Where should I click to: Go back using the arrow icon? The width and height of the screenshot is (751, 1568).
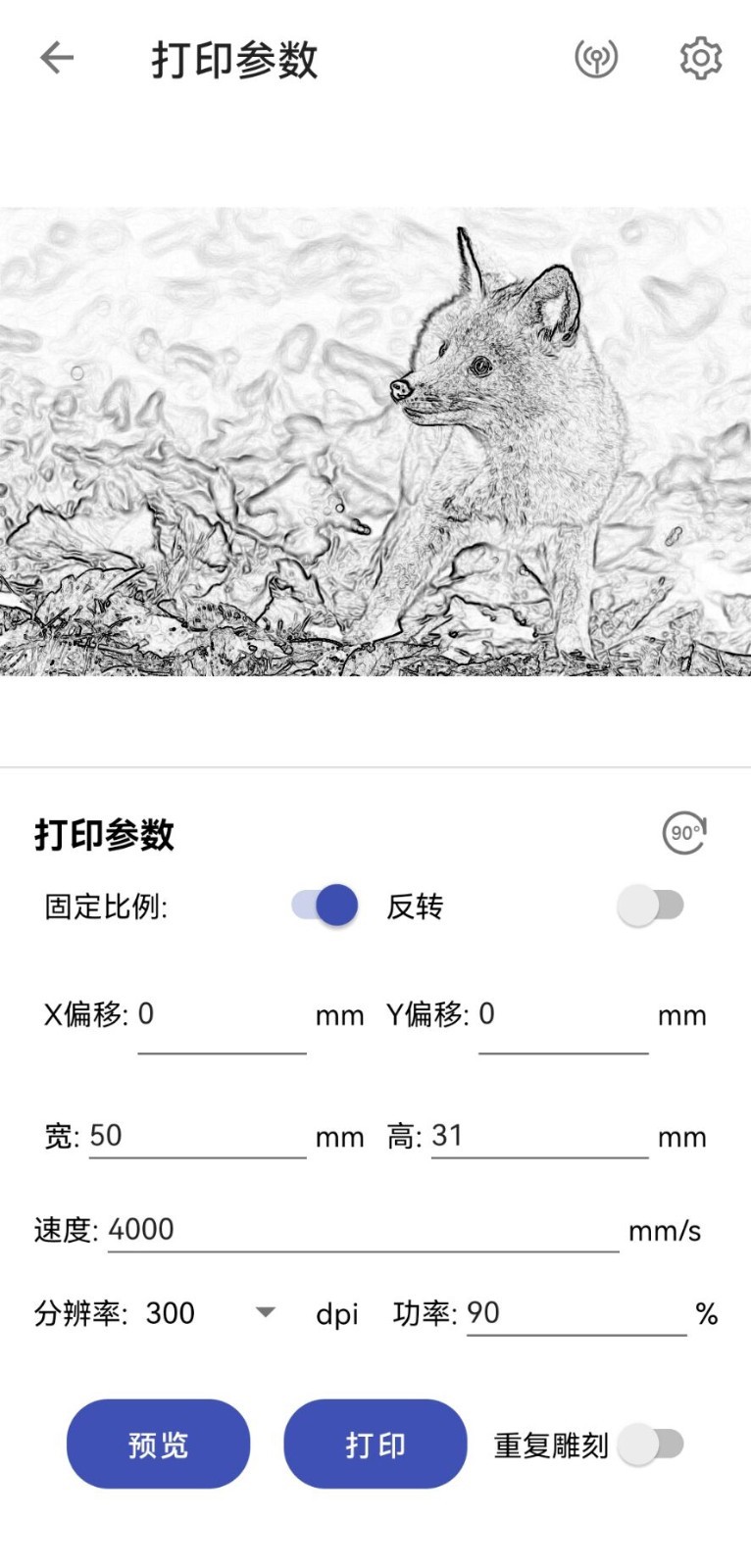click(x=57, y=59)
